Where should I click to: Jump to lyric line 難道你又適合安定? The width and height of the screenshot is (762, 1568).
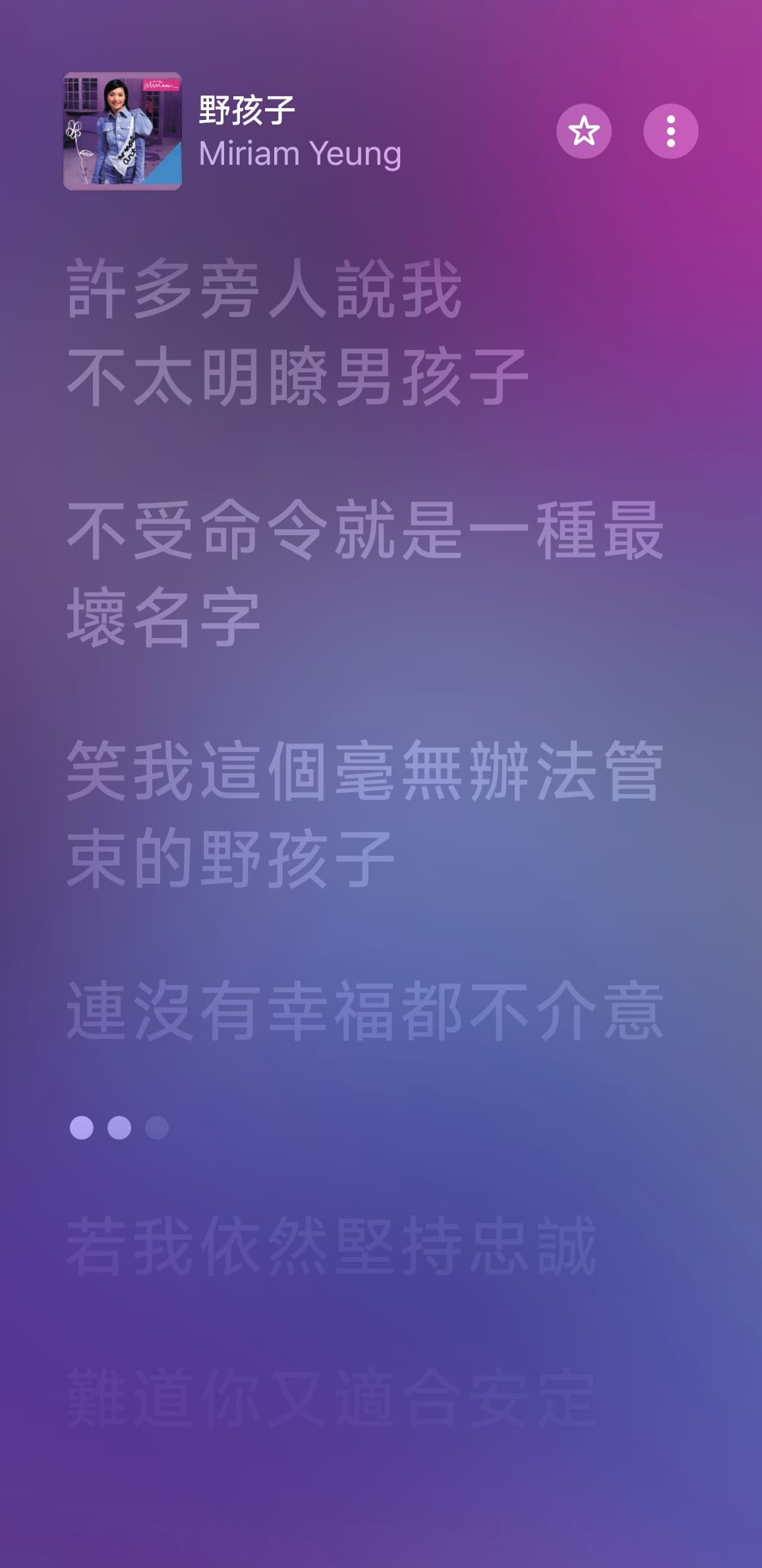(331, 1397)
